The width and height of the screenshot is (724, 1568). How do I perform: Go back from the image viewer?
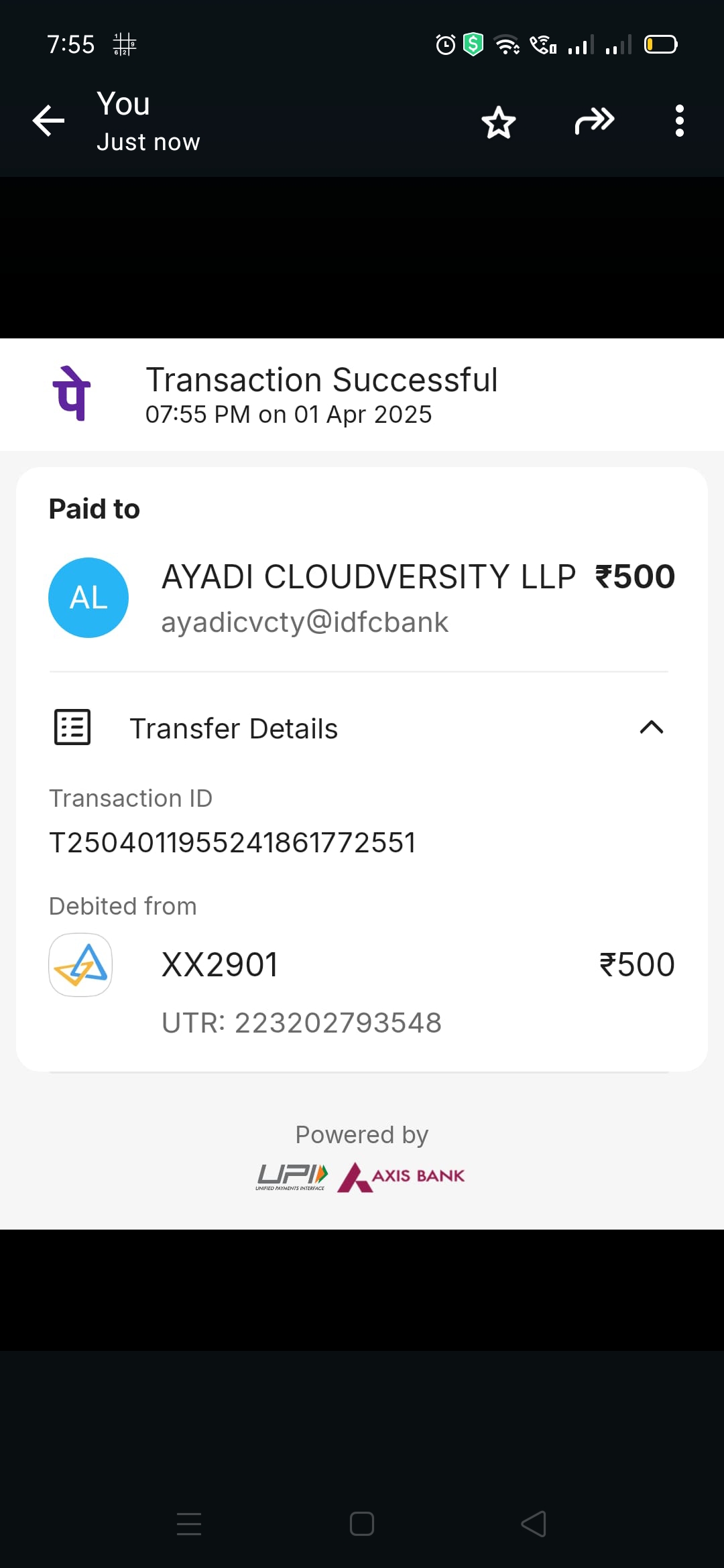point(49,121)
